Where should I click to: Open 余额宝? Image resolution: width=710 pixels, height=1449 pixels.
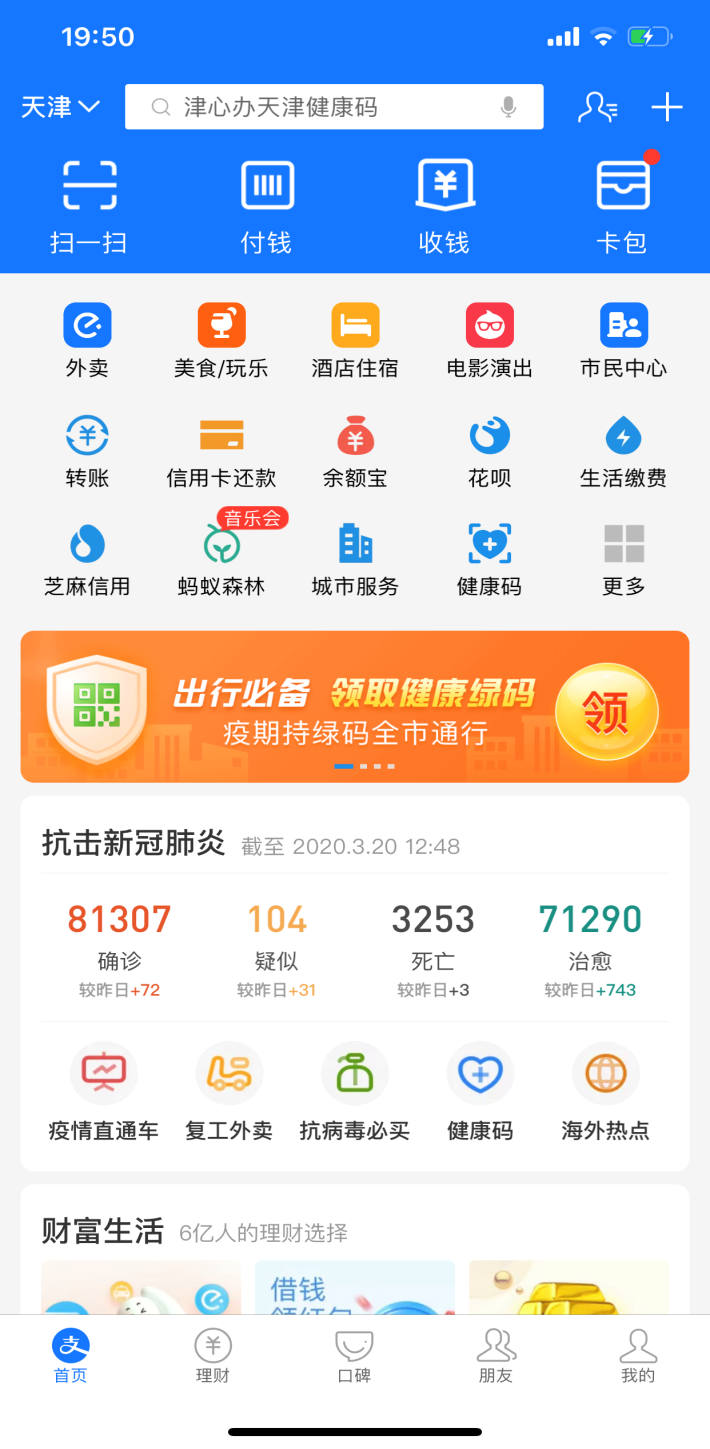click(355, 450)
